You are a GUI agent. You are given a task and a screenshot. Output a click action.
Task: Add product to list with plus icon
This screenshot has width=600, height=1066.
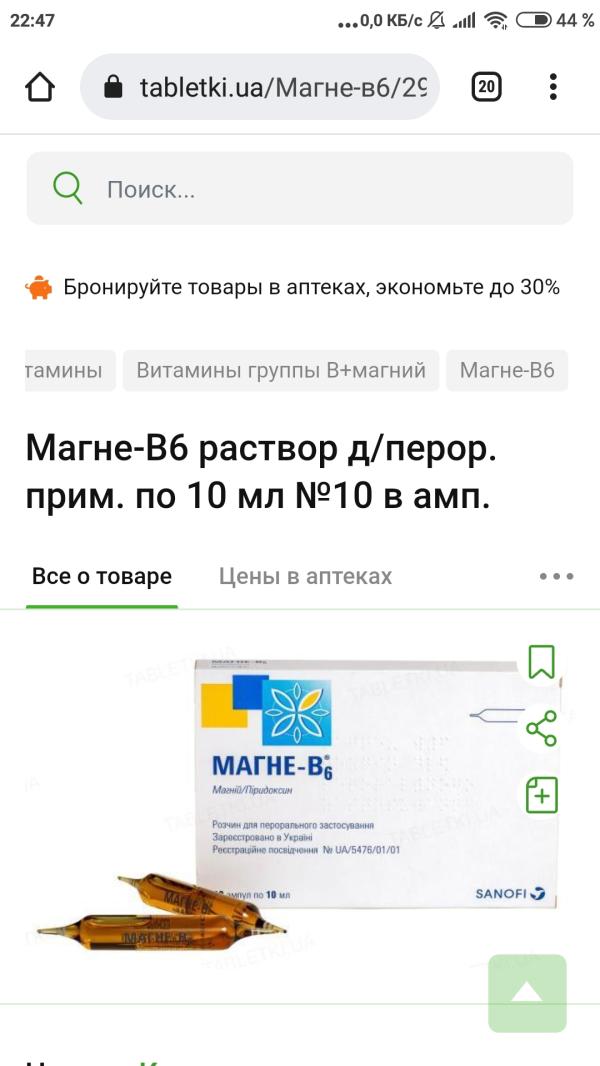(x=542, y=795)
